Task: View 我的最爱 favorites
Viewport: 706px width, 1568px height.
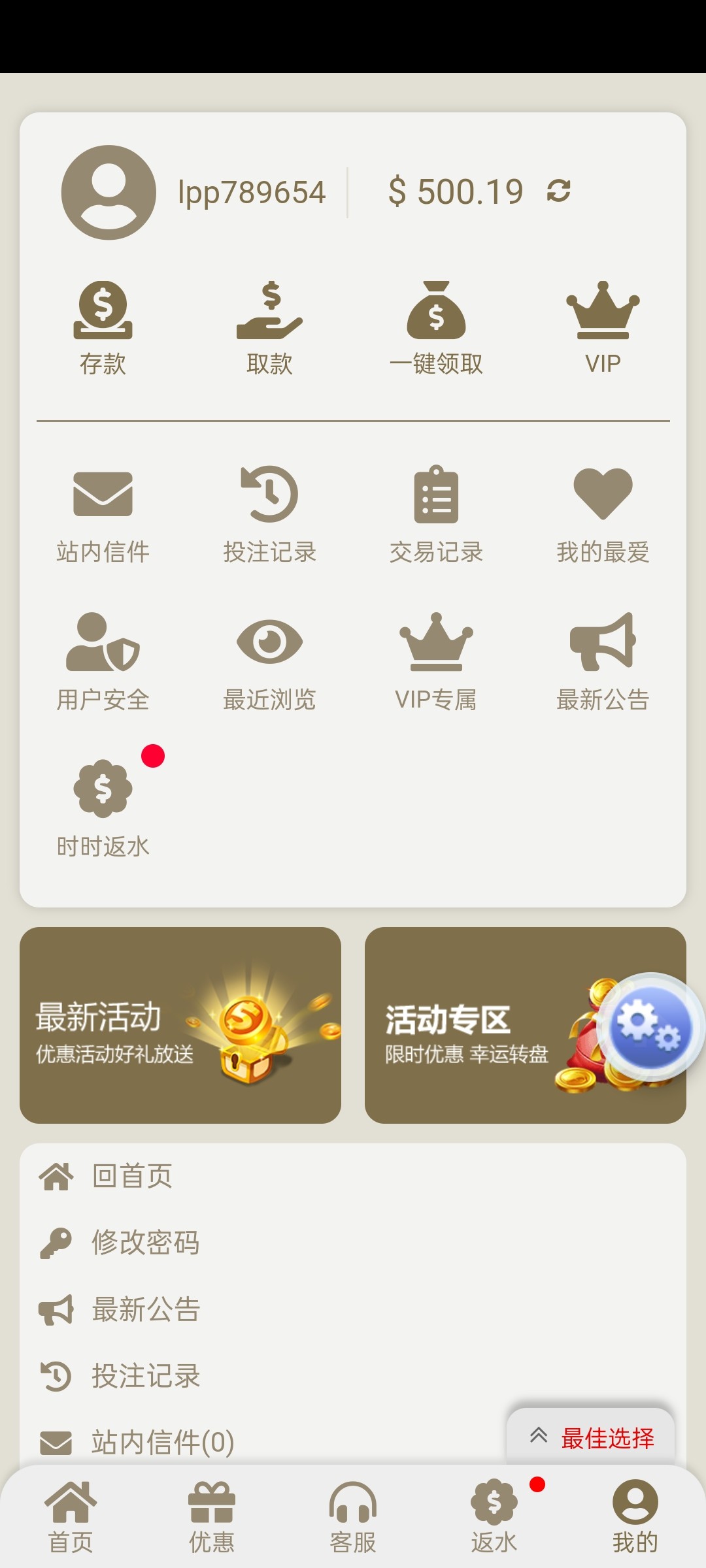Action: point(603,514)
